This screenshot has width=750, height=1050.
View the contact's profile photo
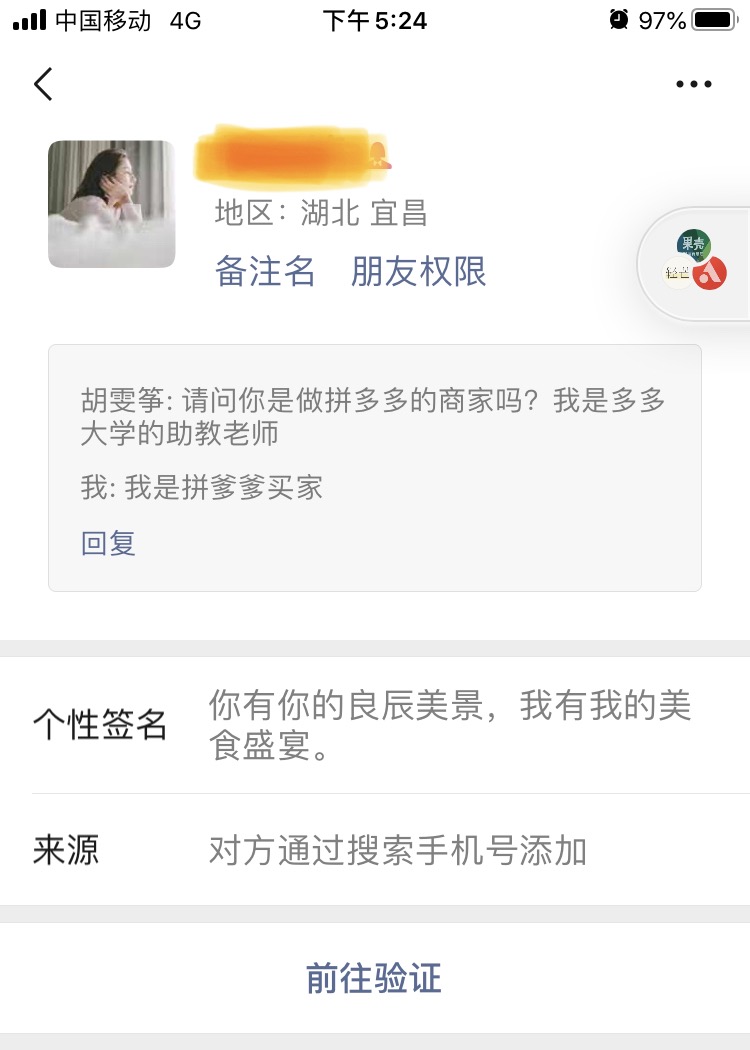(112, 204)
